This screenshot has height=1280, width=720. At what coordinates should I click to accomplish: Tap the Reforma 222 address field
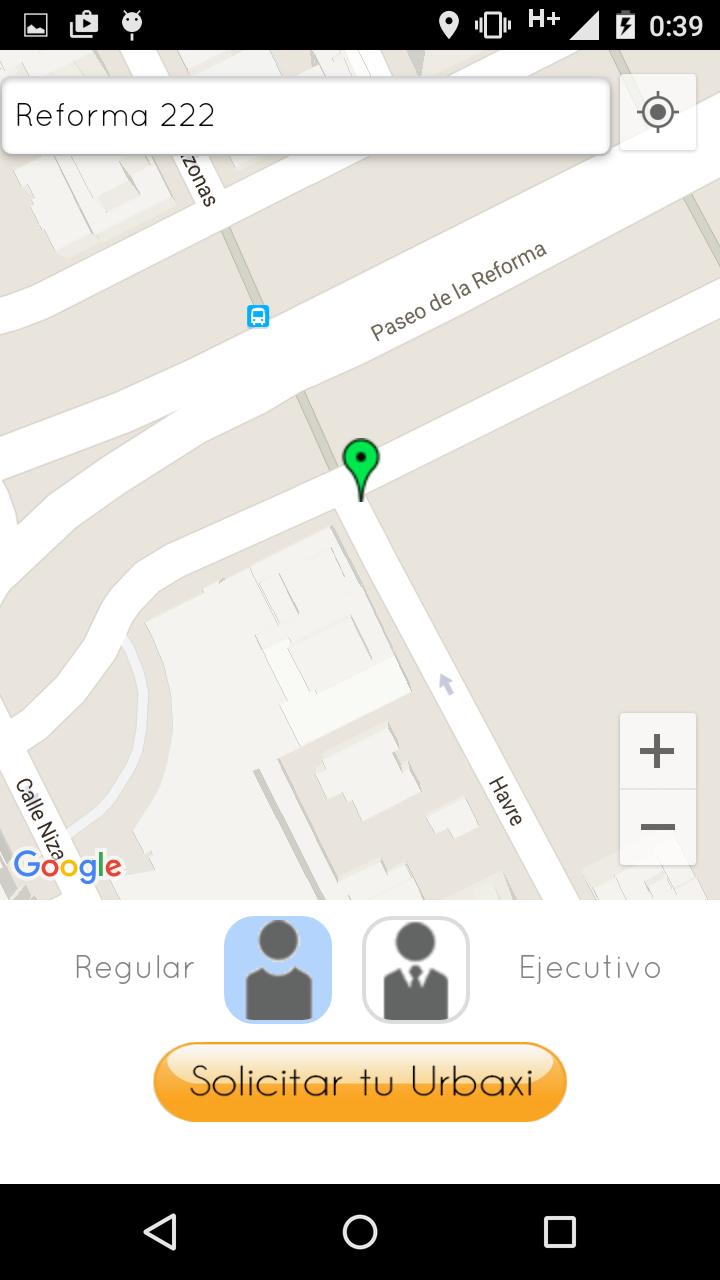pyautogui.click(x=305, y=115)
